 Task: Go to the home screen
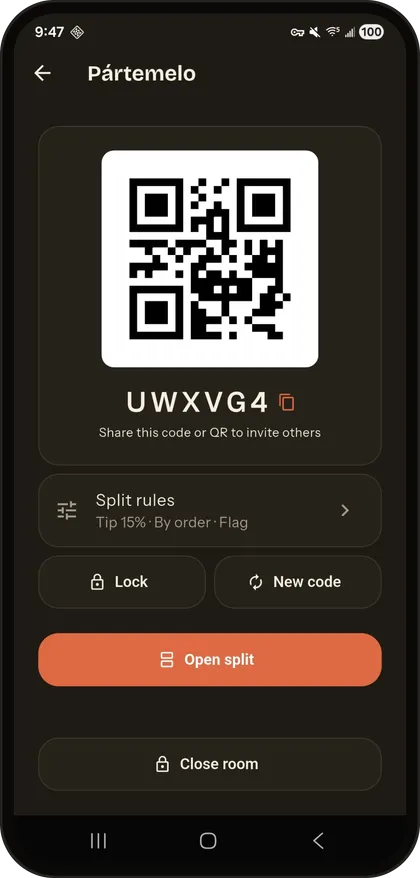tap(208, 840)
